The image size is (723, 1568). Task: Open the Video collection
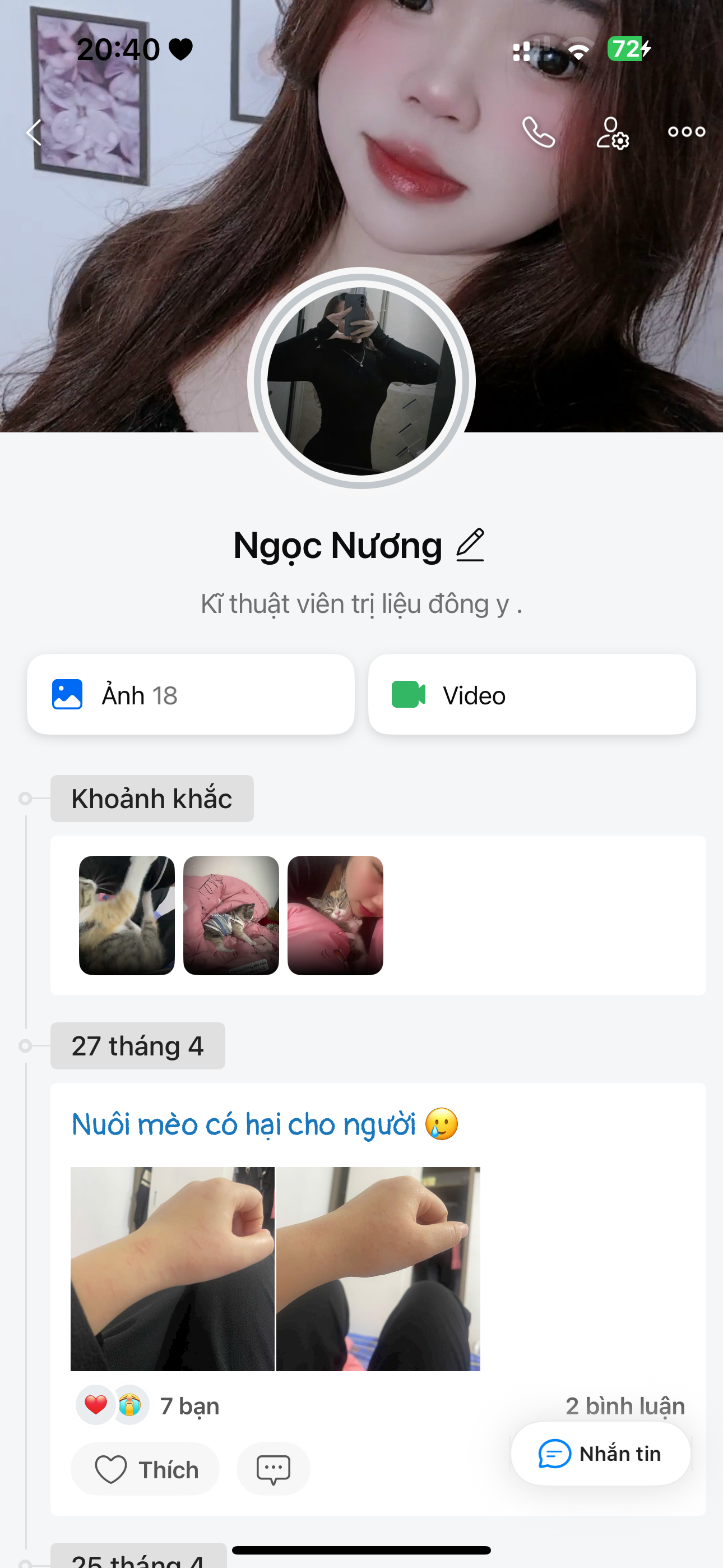tap(531, 694)
